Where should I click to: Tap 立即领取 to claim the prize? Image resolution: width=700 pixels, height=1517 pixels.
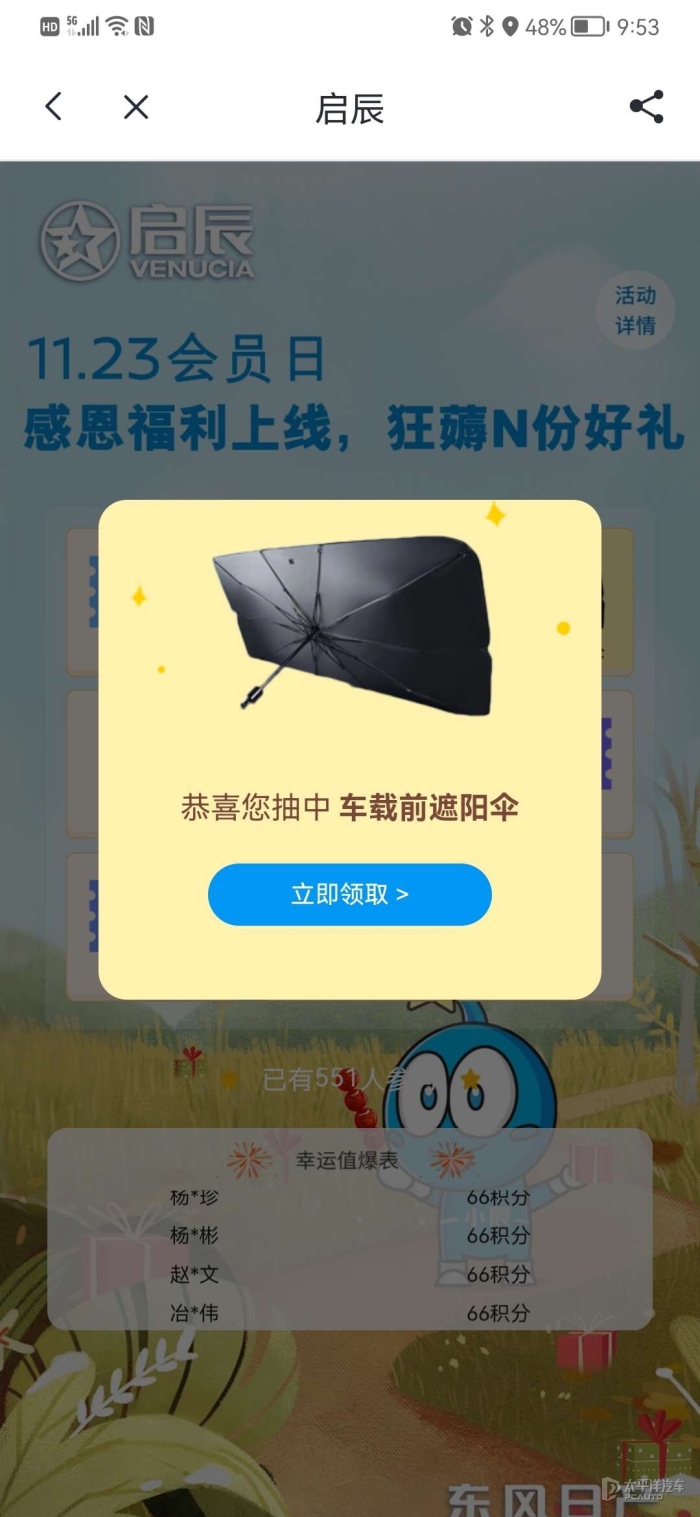pos(350,894)
